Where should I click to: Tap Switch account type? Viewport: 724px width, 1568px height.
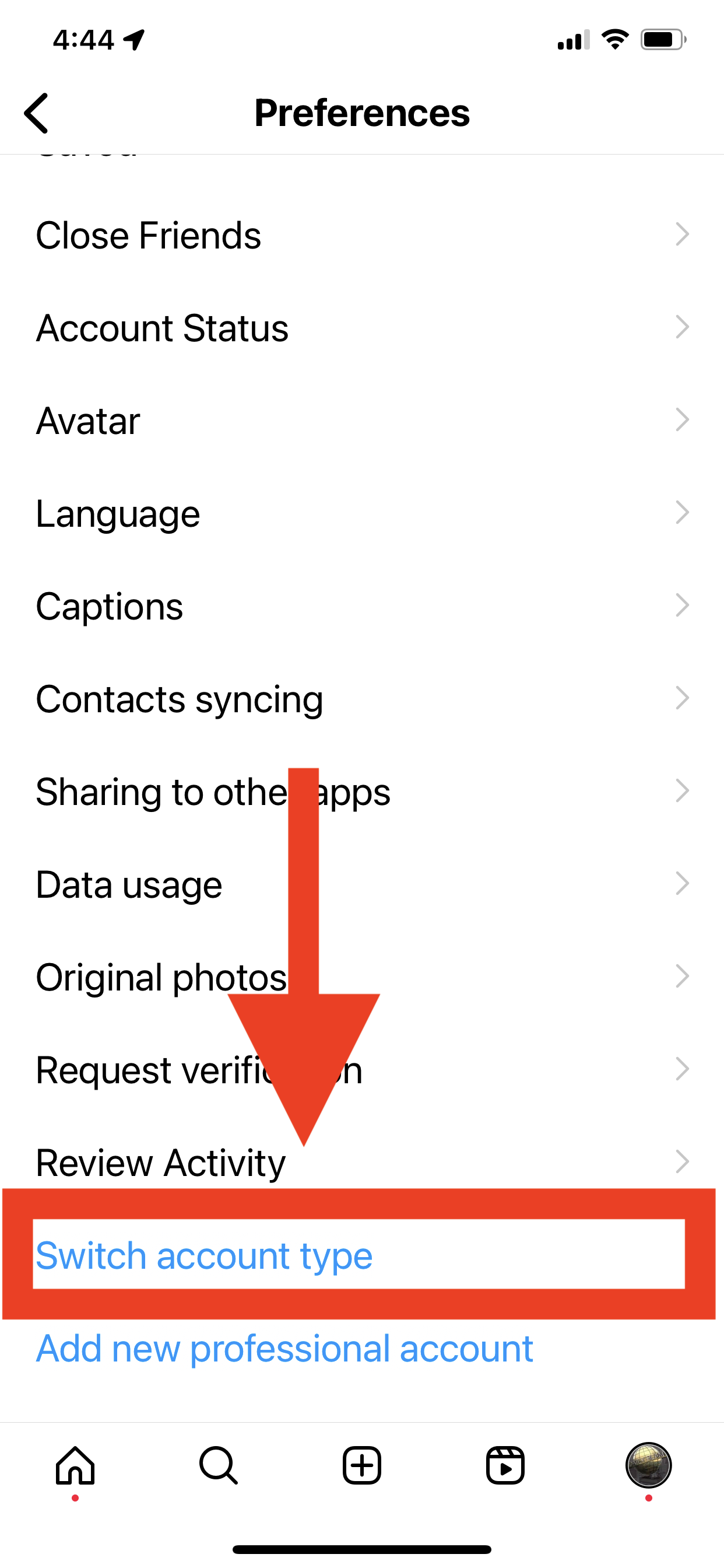click(x=204, y=1255)
